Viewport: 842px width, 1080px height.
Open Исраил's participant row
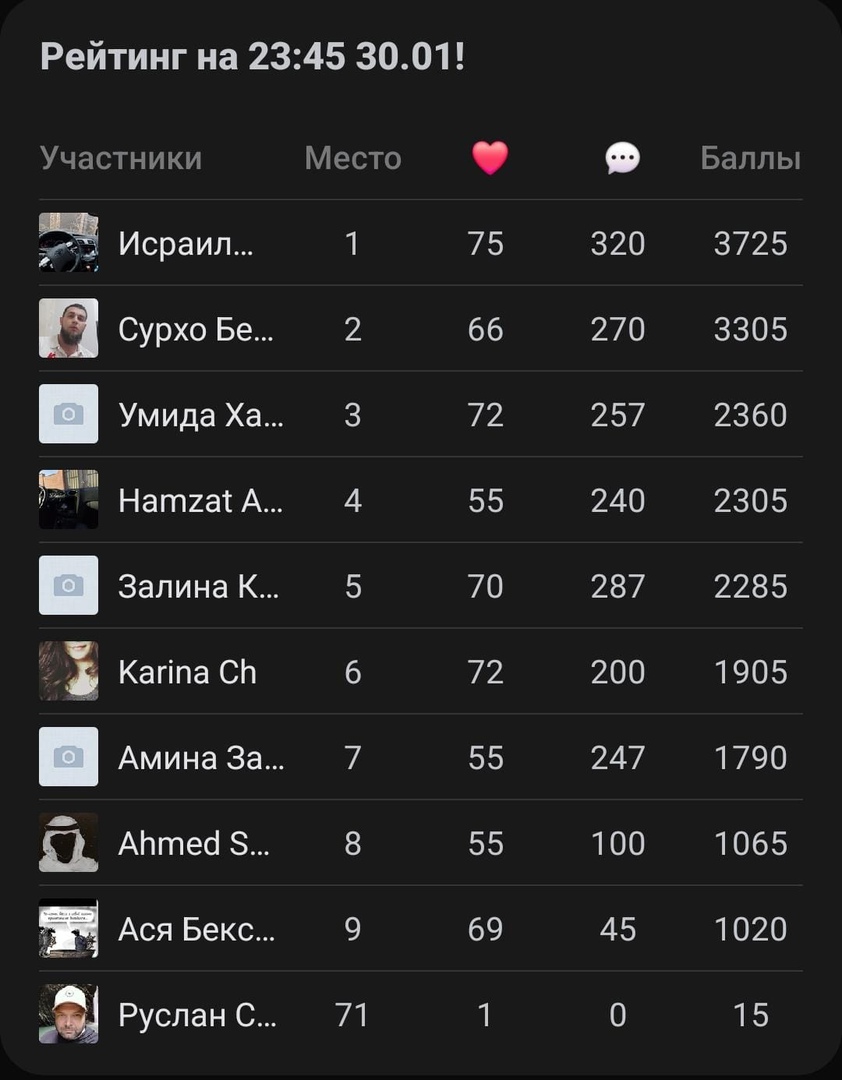(185, 243)
